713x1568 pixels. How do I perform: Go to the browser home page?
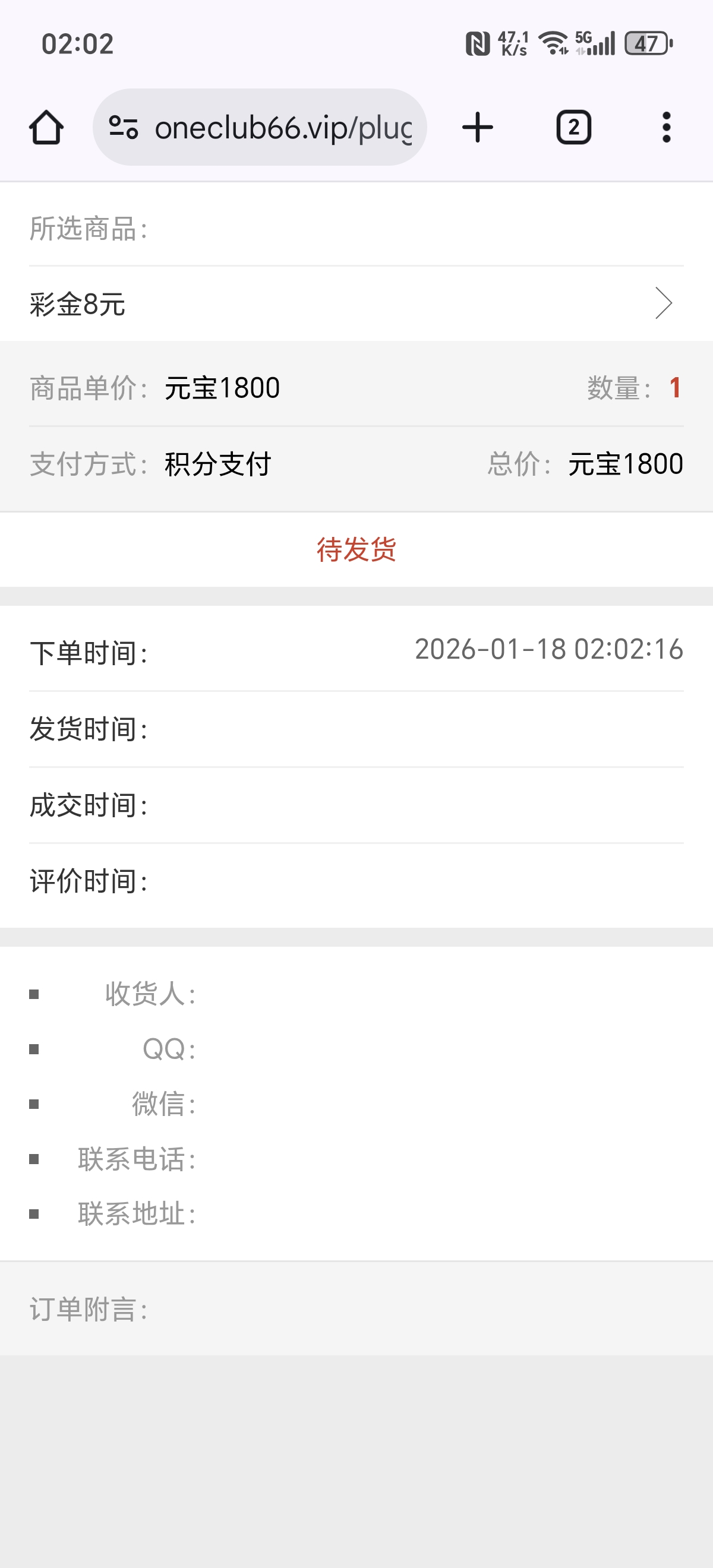click(x=46, y=127)
